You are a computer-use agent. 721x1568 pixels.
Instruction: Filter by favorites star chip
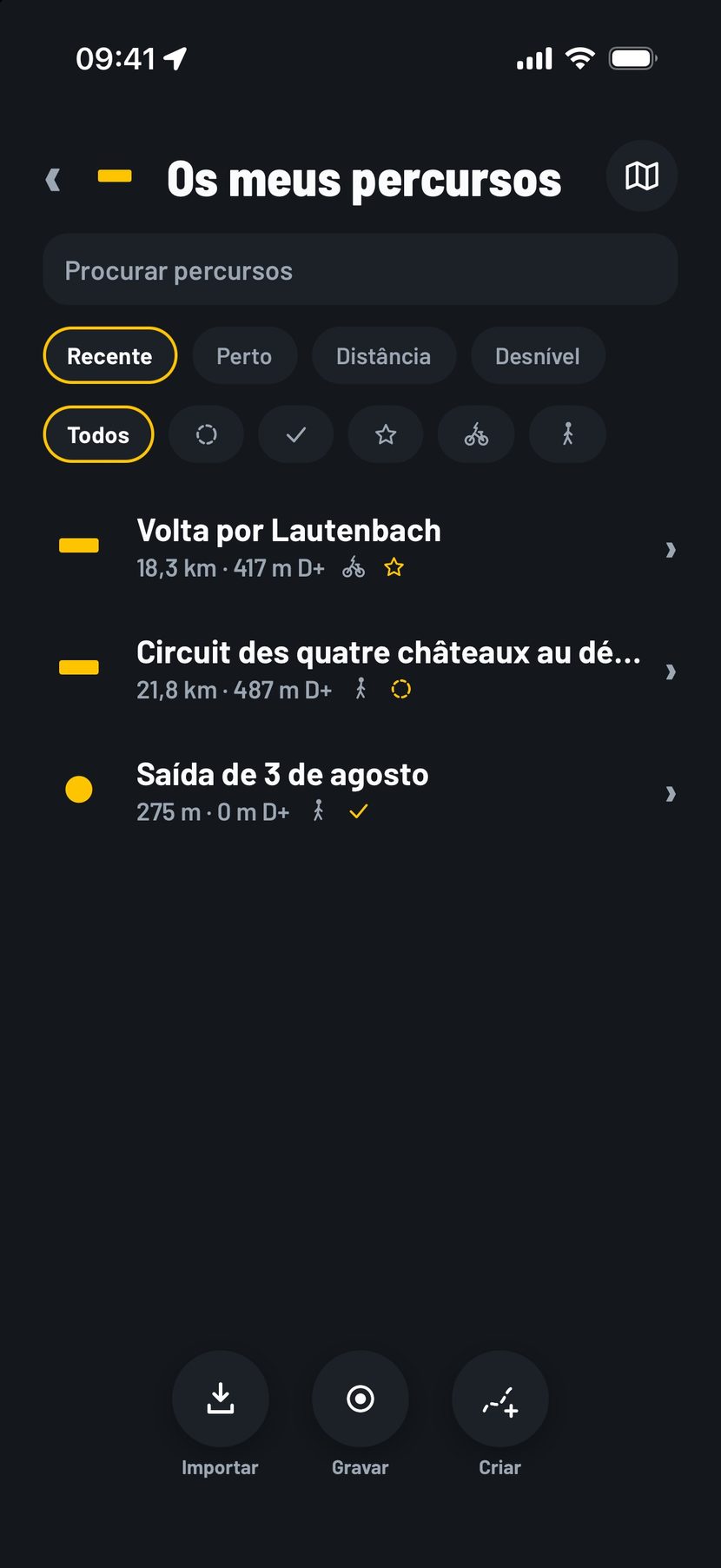pos(386,434)
